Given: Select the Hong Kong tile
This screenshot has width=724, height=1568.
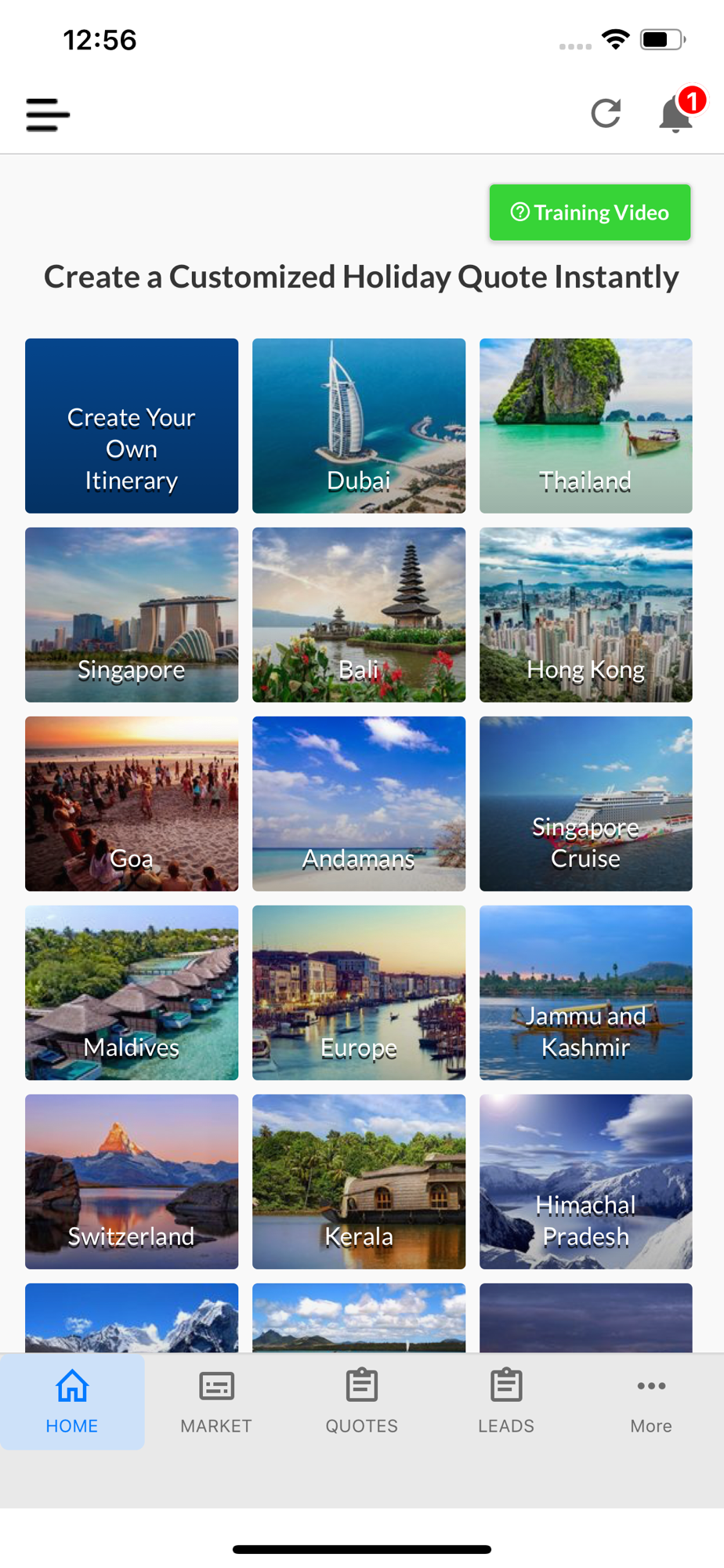Looking at the screenshot, I should pos(585,615).
